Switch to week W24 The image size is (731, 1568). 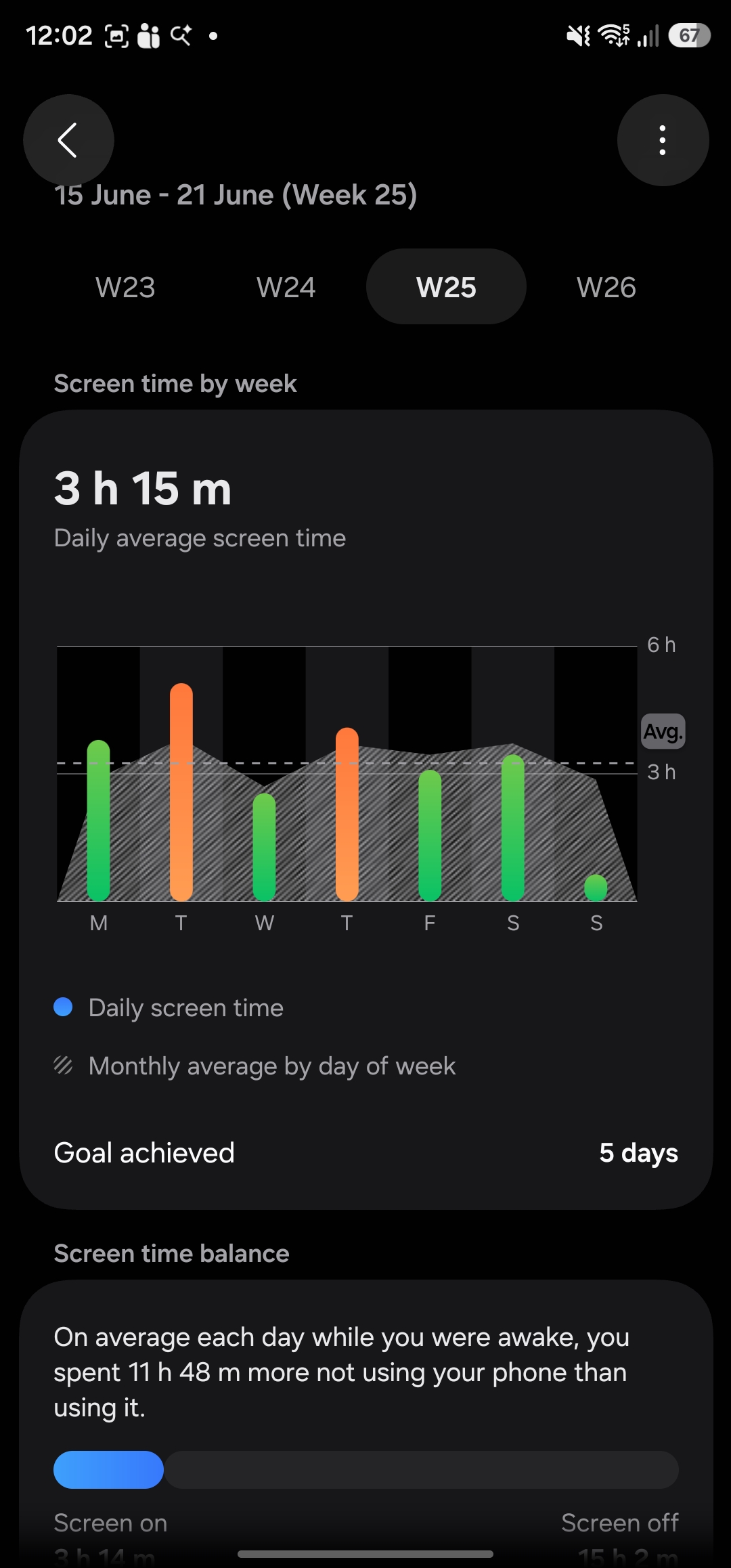286,287
